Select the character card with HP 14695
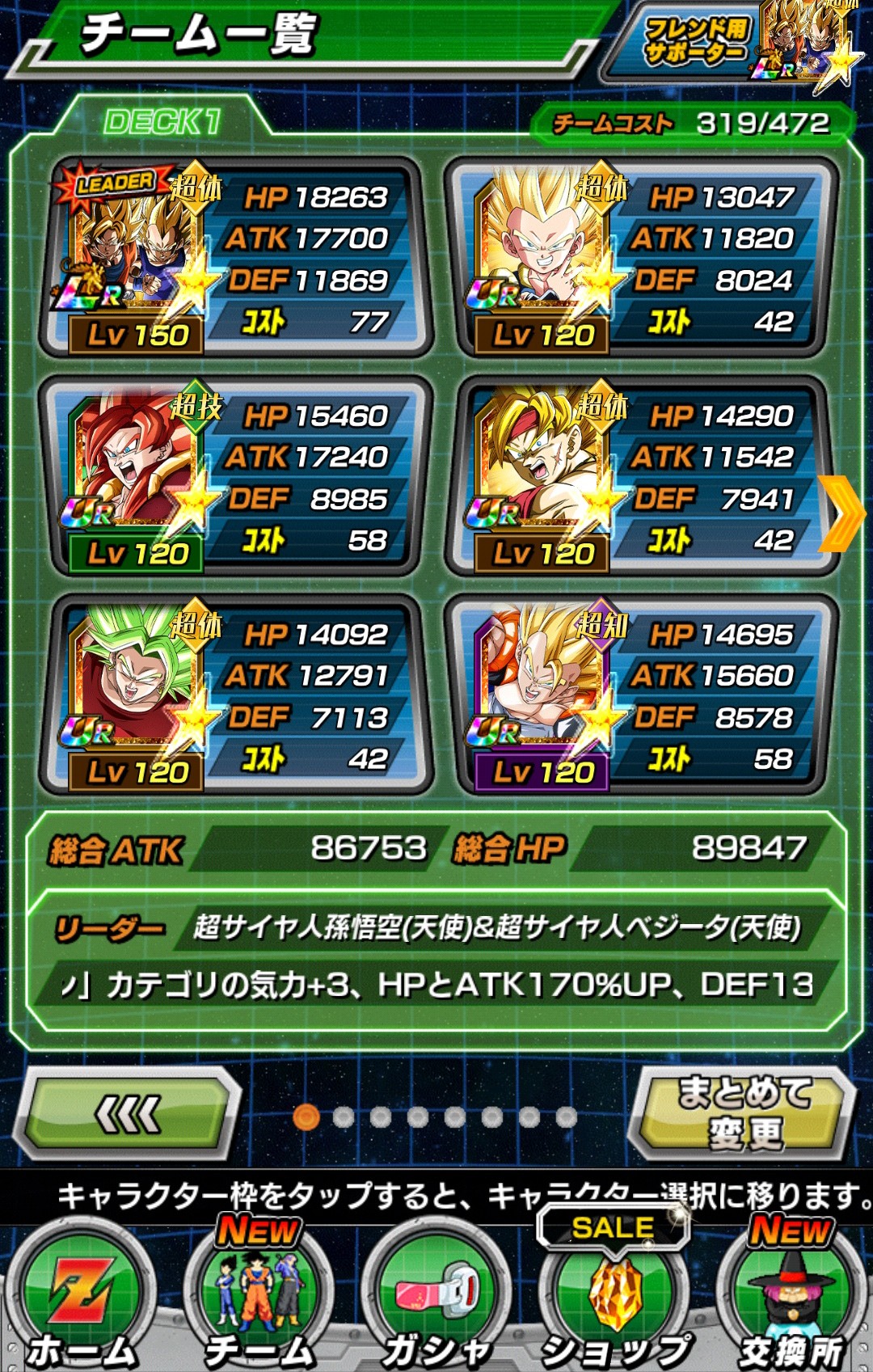This screenshot has height=1372, width=873. tap(643, 695)
